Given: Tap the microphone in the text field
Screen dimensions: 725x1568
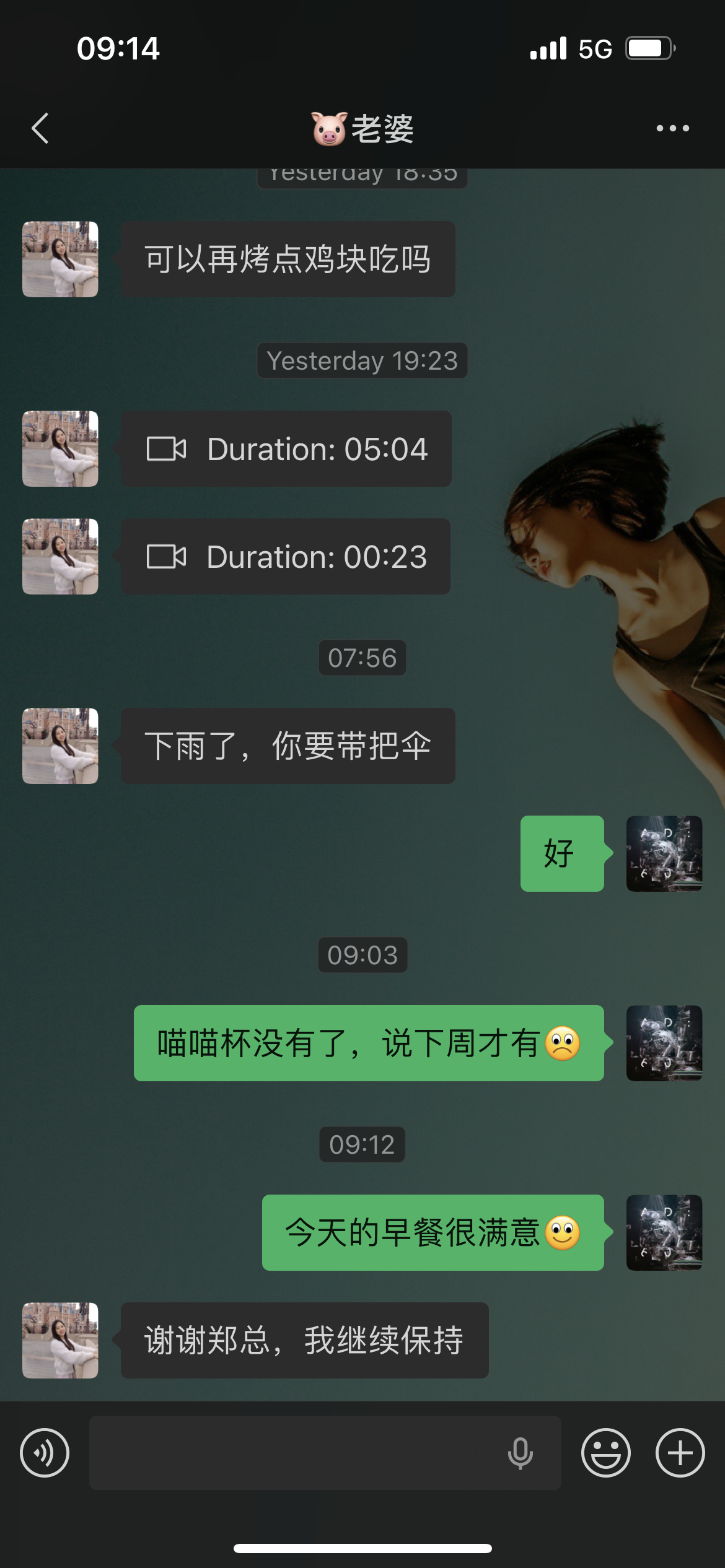Looking at the screenshot, I should pyautogui.click(x=521, y=1453).
